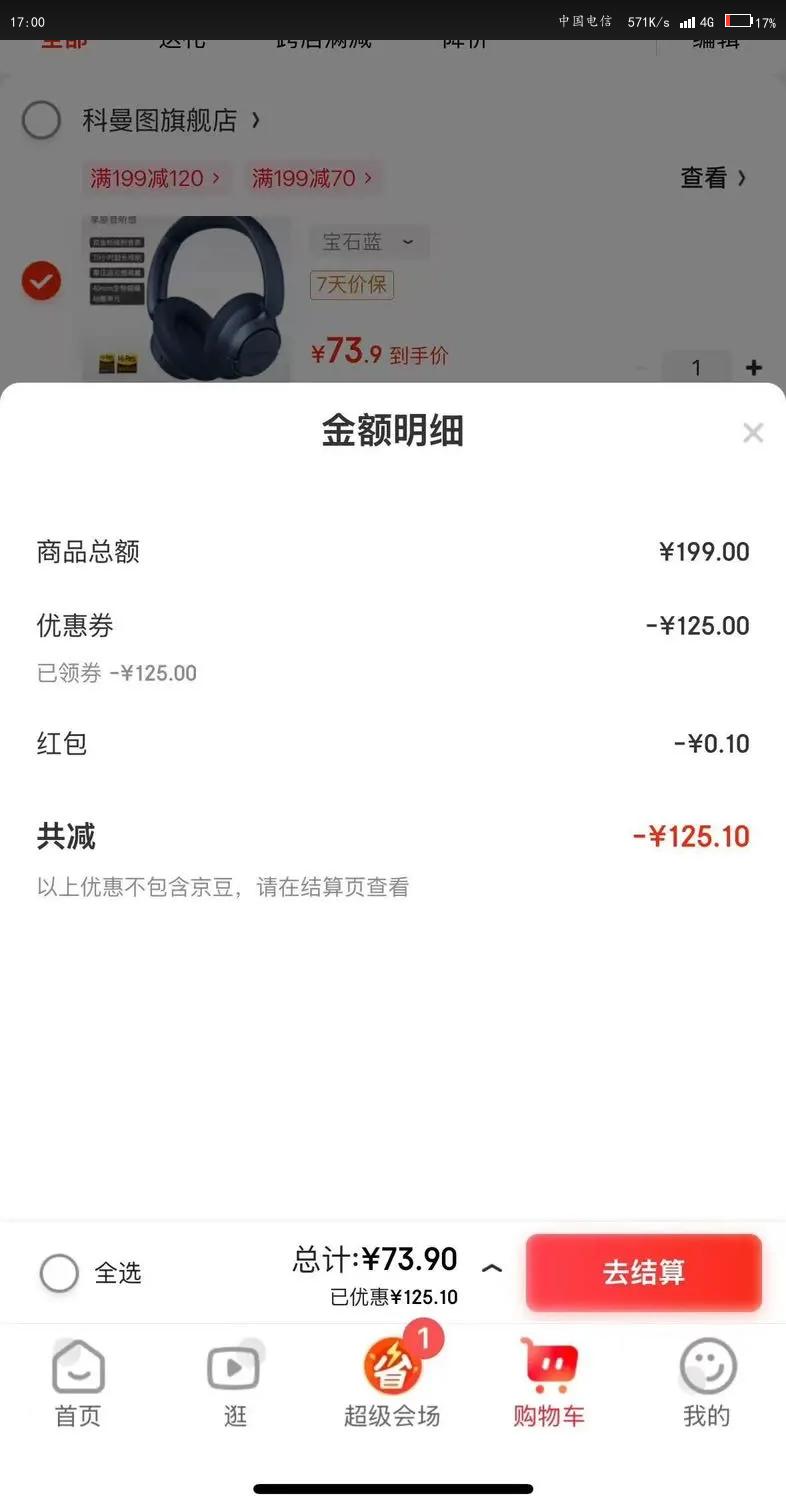The width and height of the screenshot is (786, 1510).
Task: Open the 超级会场 tab
Action: pyautogui.click(x=392, y=1383)
